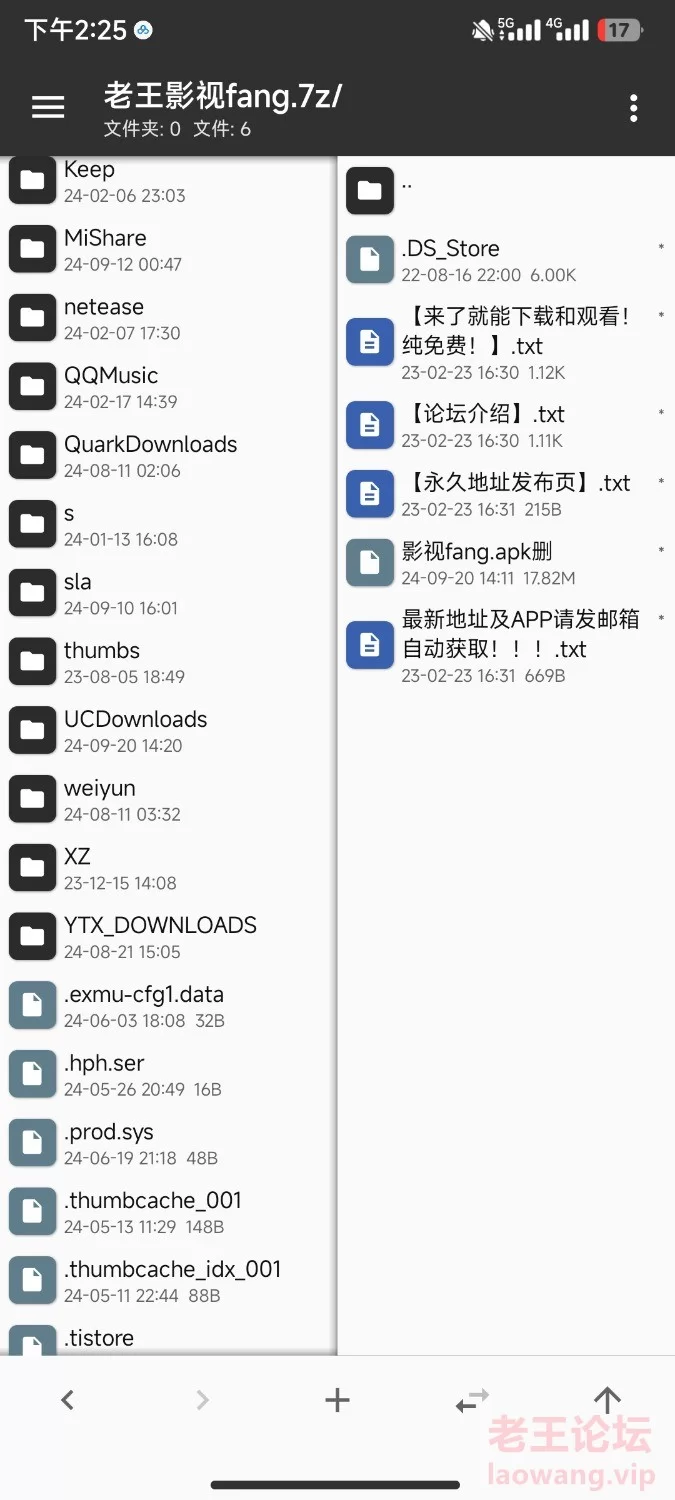Screen dimensions: 675x1500
Task: Open the 【论坛介绍】.txt file
Action: coord(506,425)
